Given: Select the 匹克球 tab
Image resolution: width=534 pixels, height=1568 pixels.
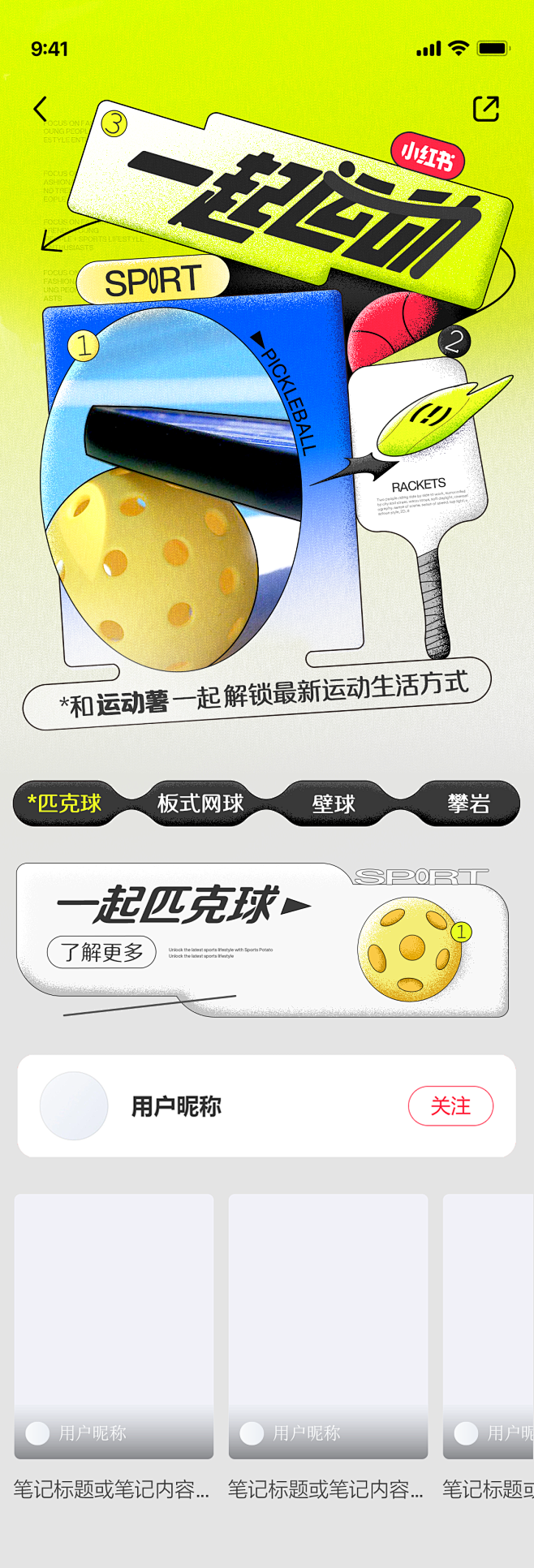Looking at the screenshot, I should (x=64, y=803).
